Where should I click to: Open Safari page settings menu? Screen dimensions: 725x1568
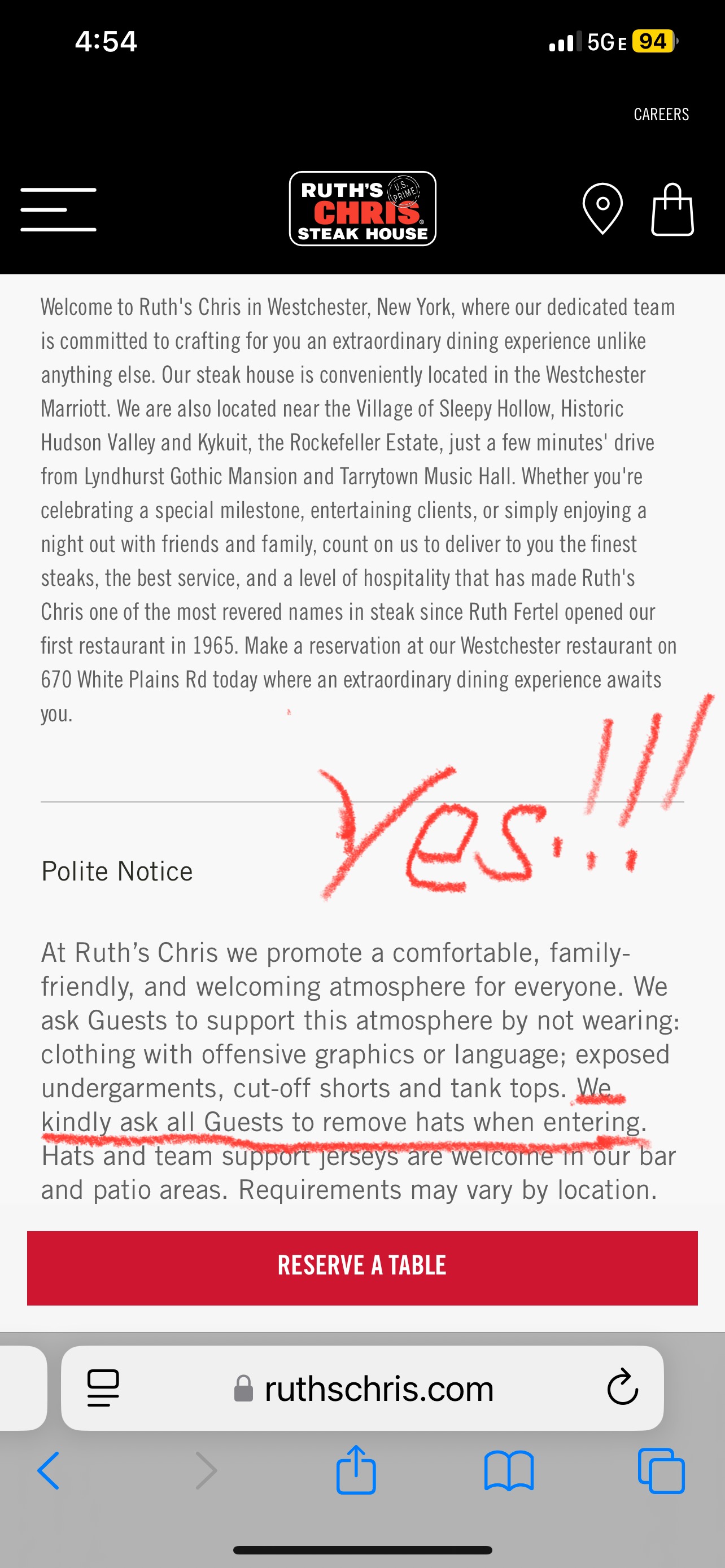103,1389
